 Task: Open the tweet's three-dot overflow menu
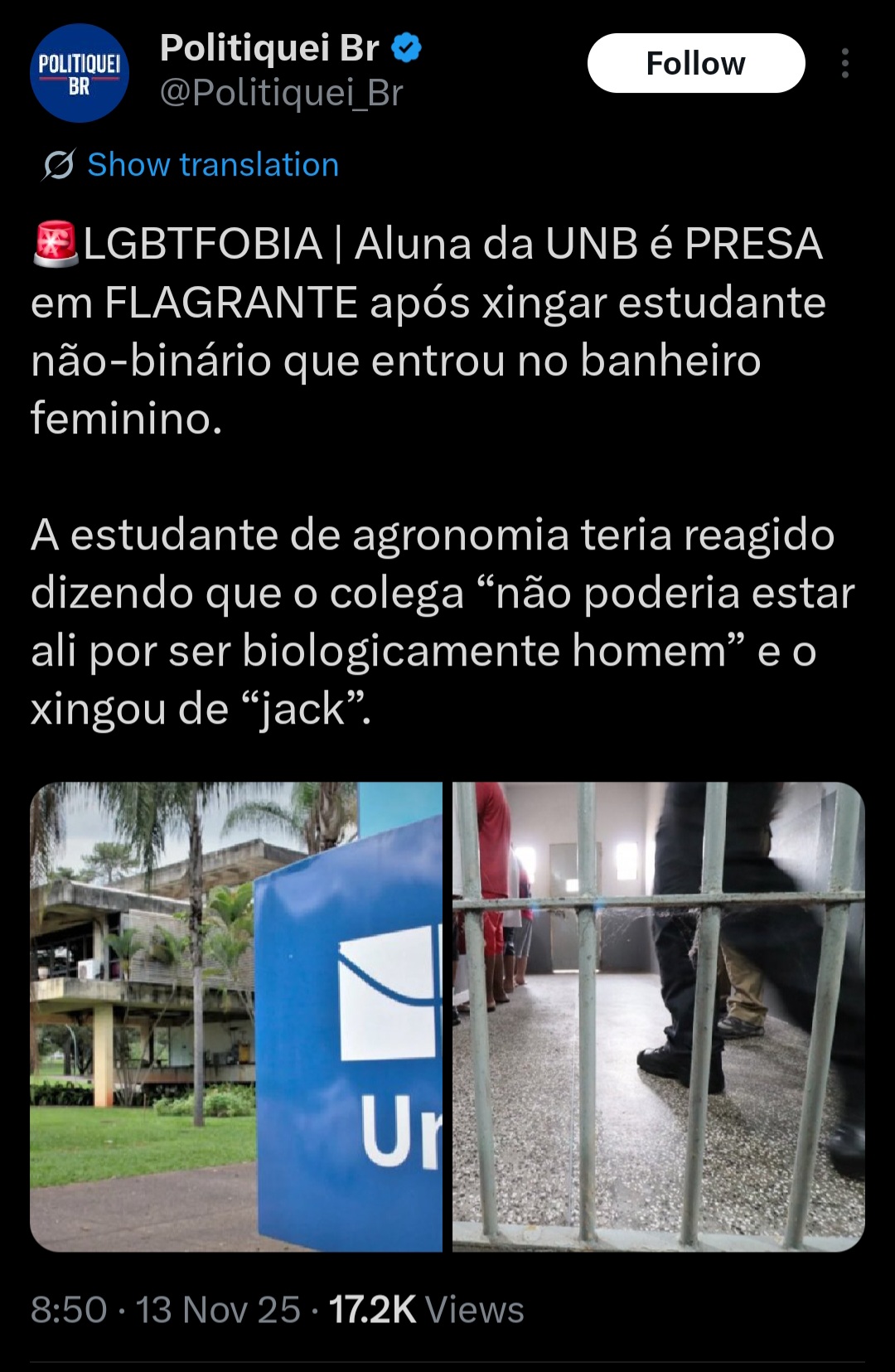pos(844,63)
